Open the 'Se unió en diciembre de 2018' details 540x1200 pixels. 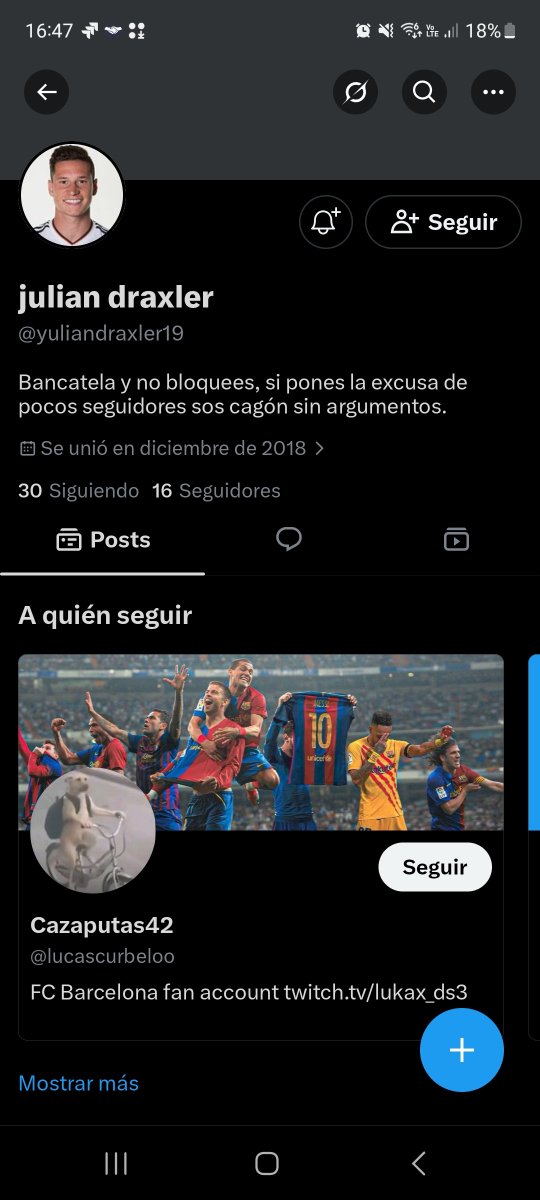click(x=172, y=448)
